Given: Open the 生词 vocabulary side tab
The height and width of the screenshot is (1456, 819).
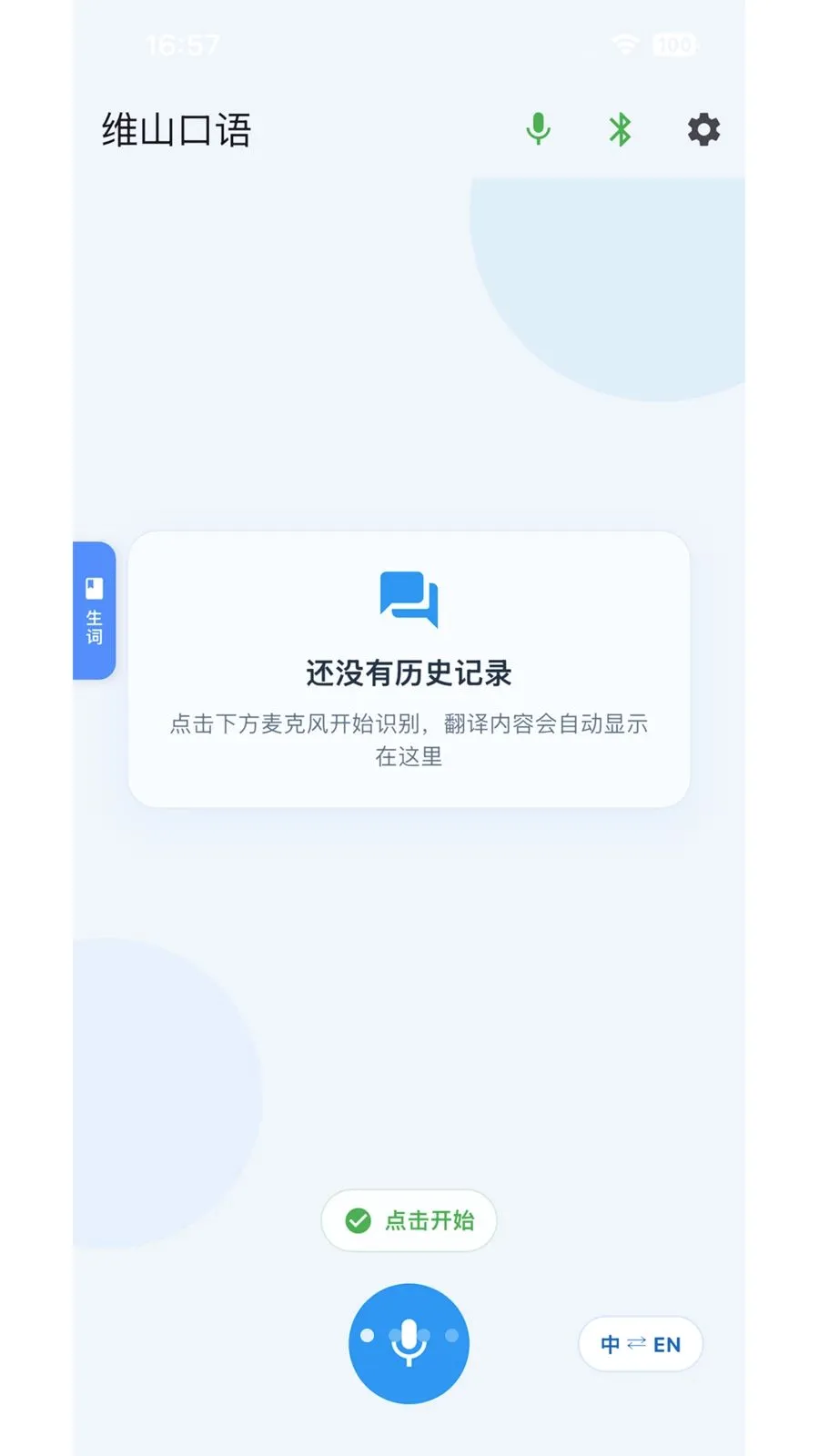Looking at the screenshot, I should (x=94, y=611).
